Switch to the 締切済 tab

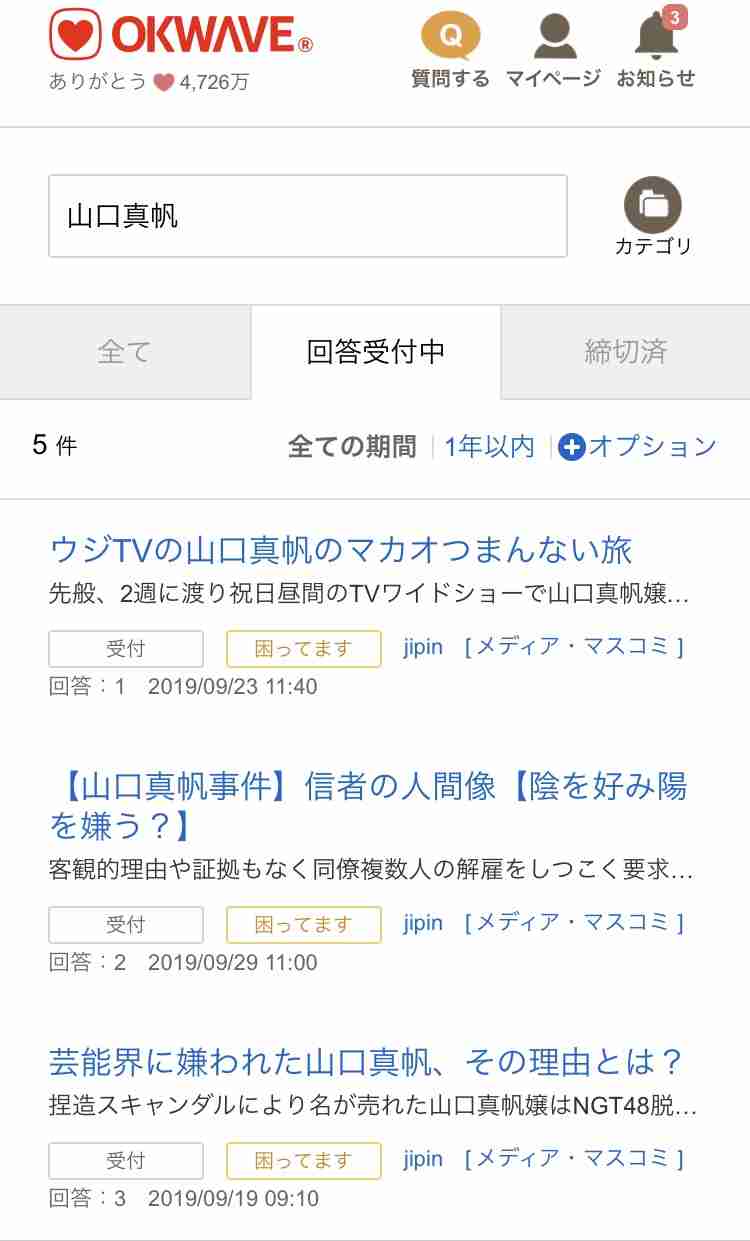(x=626, y=352)
